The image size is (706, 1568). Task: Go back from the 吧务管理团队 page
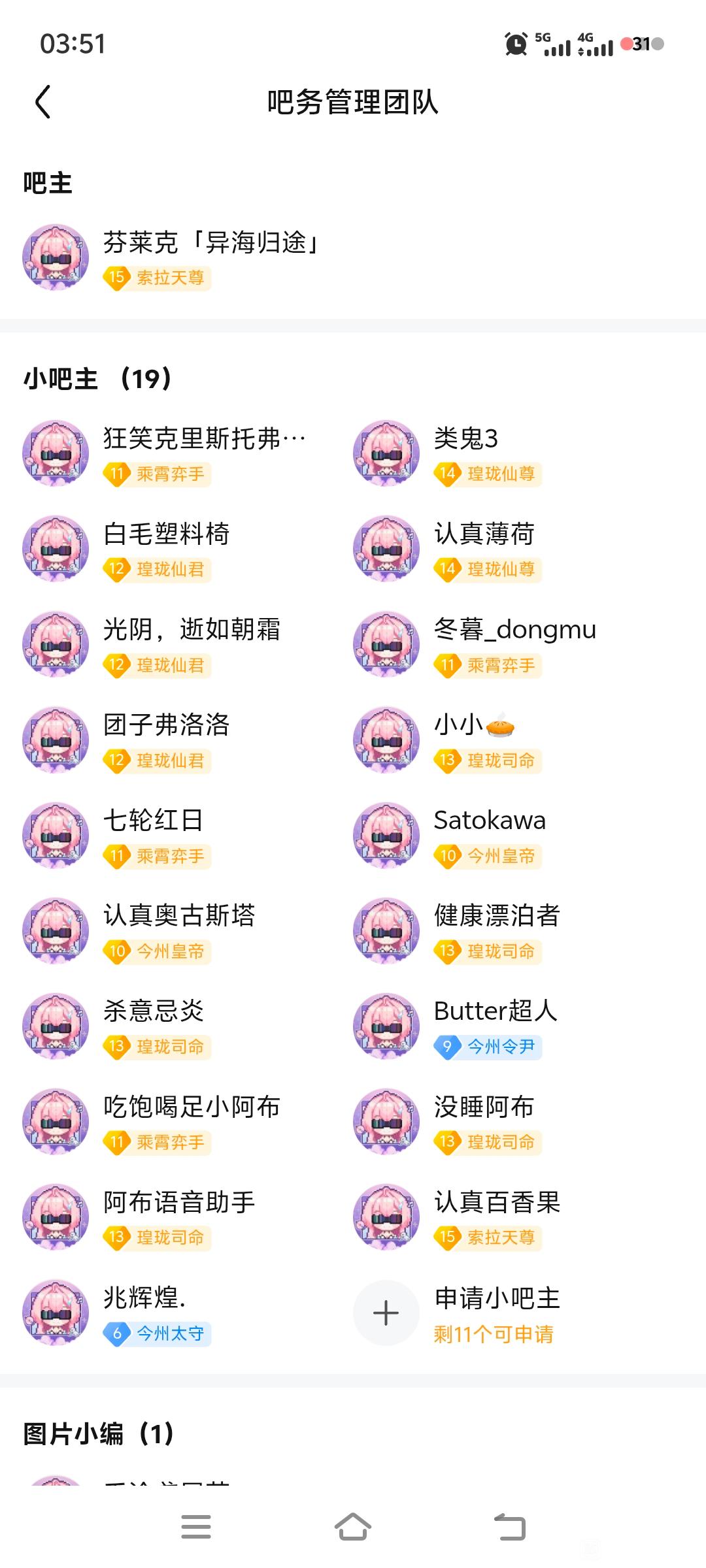pos(43,102)
